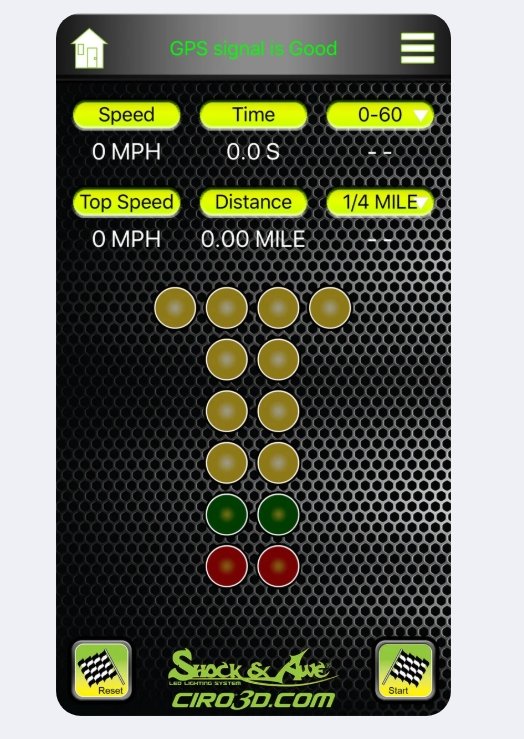The height and width of the screenshot is (739, 524).
Task: Open the hamburger menu
Action: 418,48
